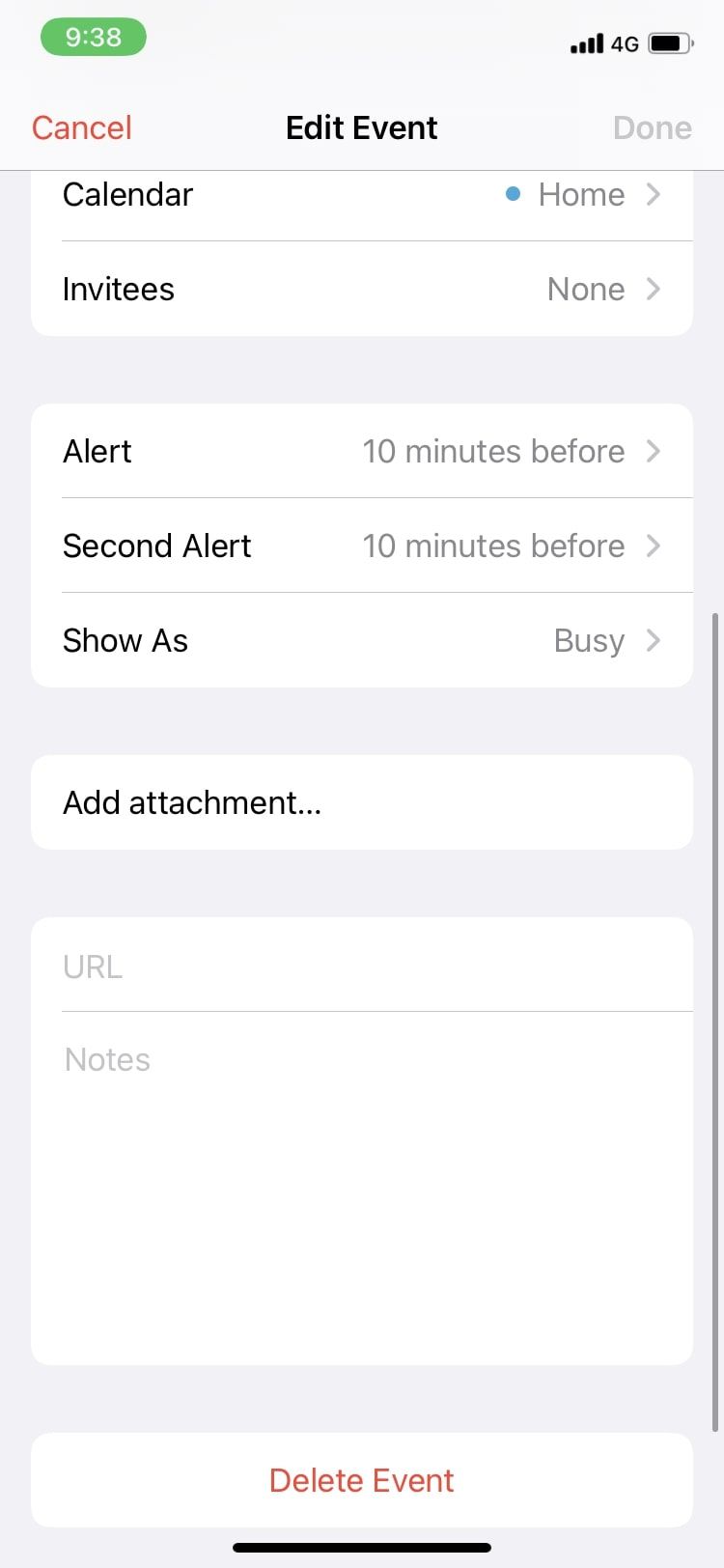
Task: Change the Second Alert setting
Action: click(362, 546)
